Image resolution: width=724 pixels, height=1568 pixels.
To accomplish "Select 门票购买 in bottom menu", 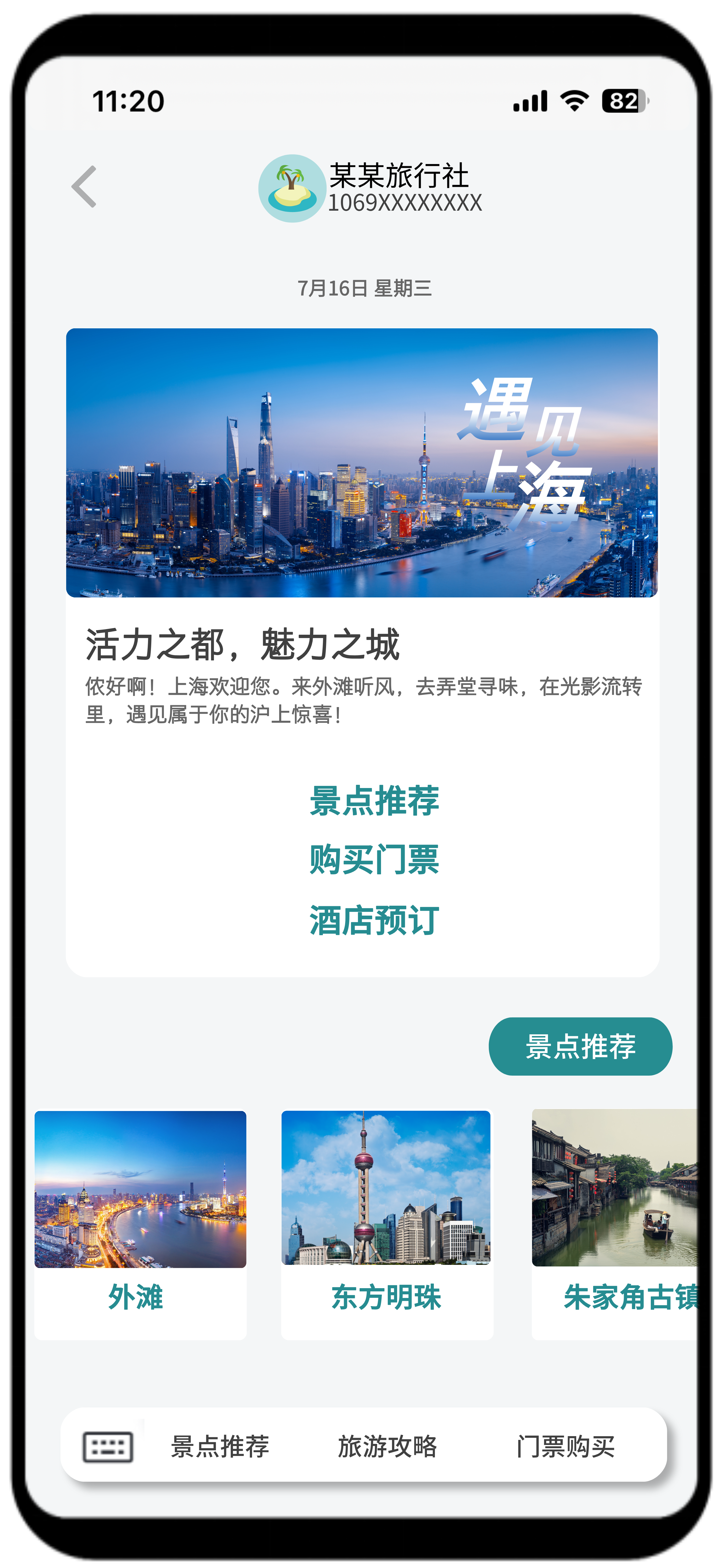I will (565, 1446).
